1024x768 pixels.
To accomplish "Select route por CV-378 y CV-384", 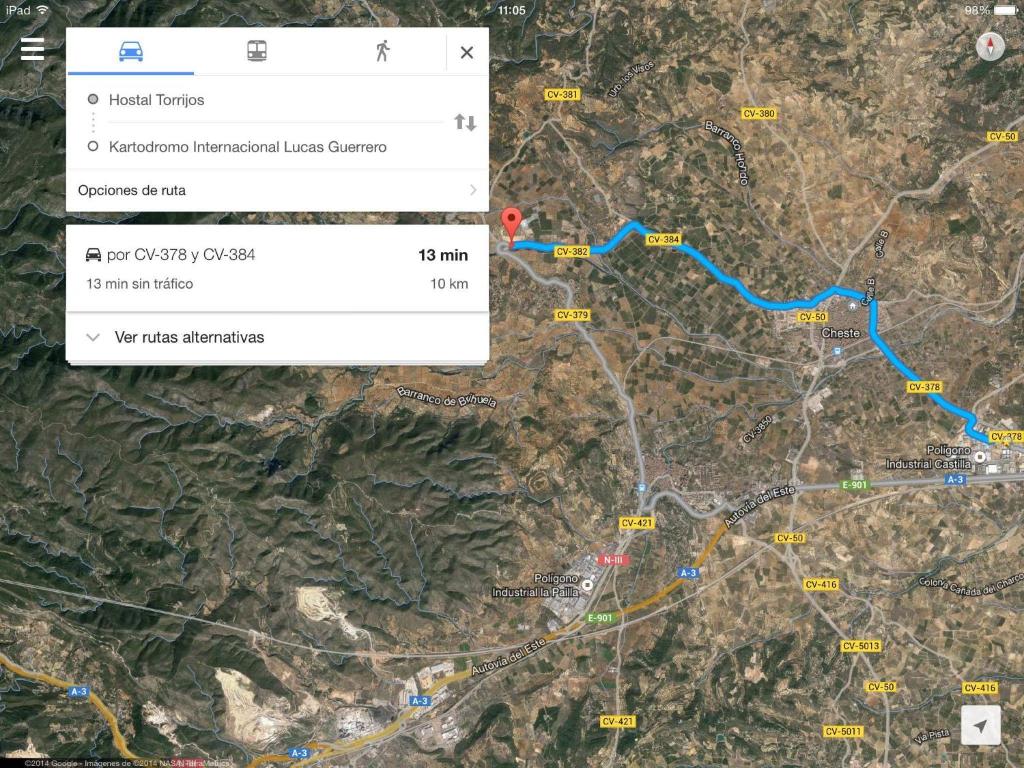I will coord(277,268).
